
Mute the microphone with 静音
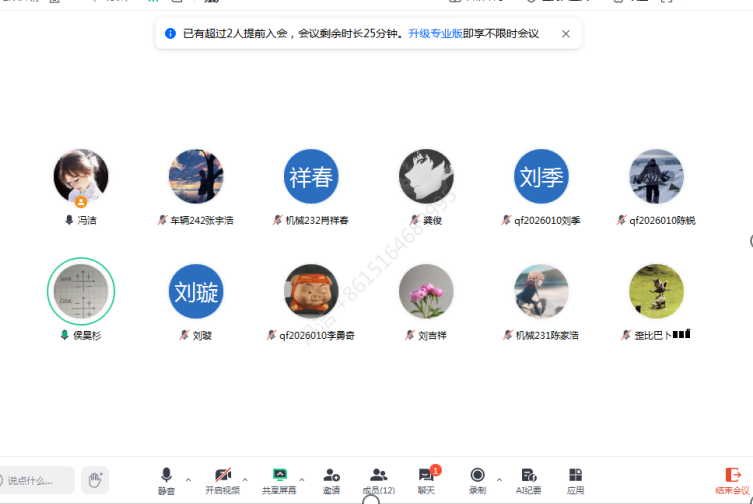pos(166,478)
